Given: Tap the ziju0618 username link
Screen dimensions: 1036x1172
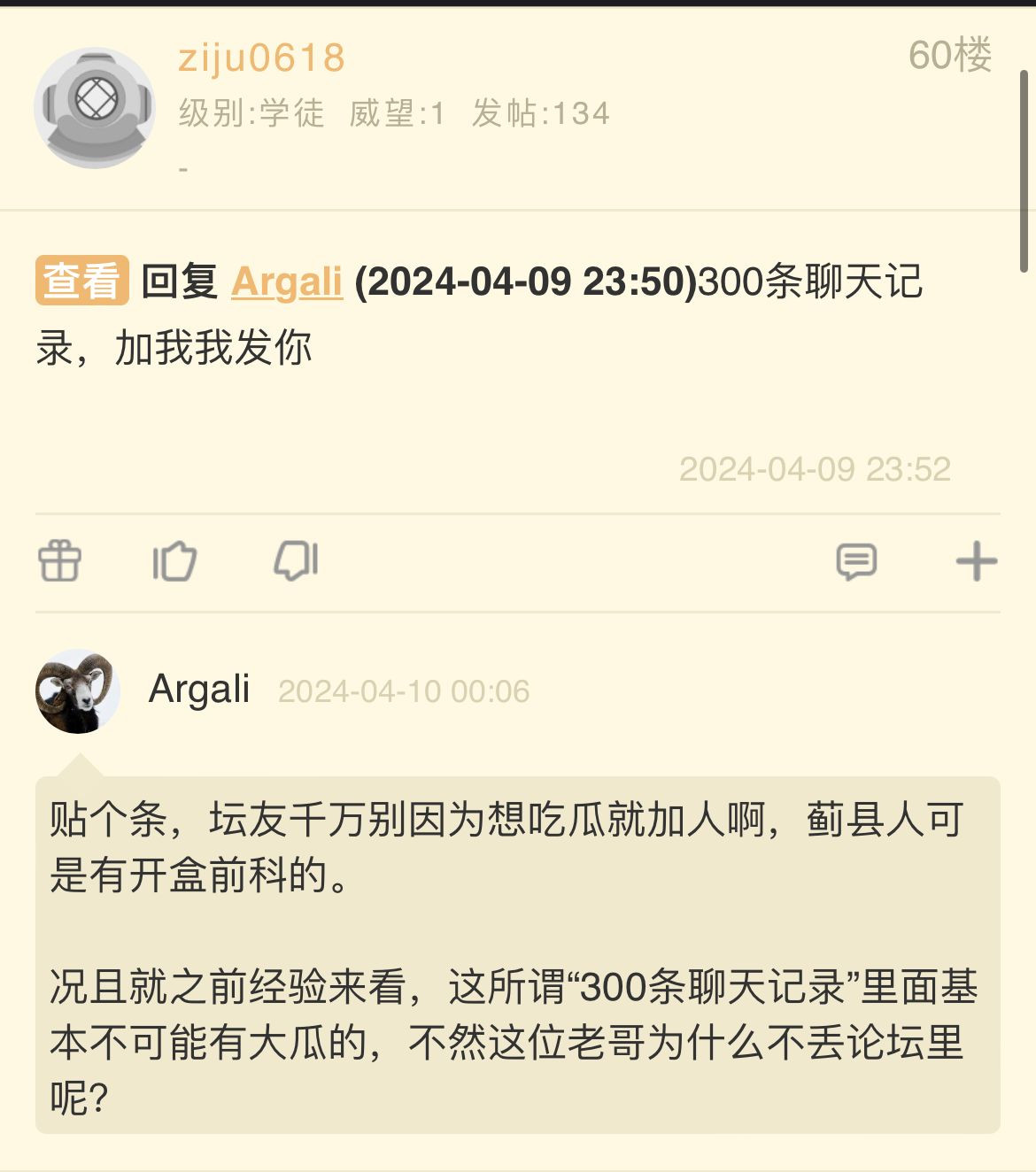Looking at the screenshot, I should point(261,58).
